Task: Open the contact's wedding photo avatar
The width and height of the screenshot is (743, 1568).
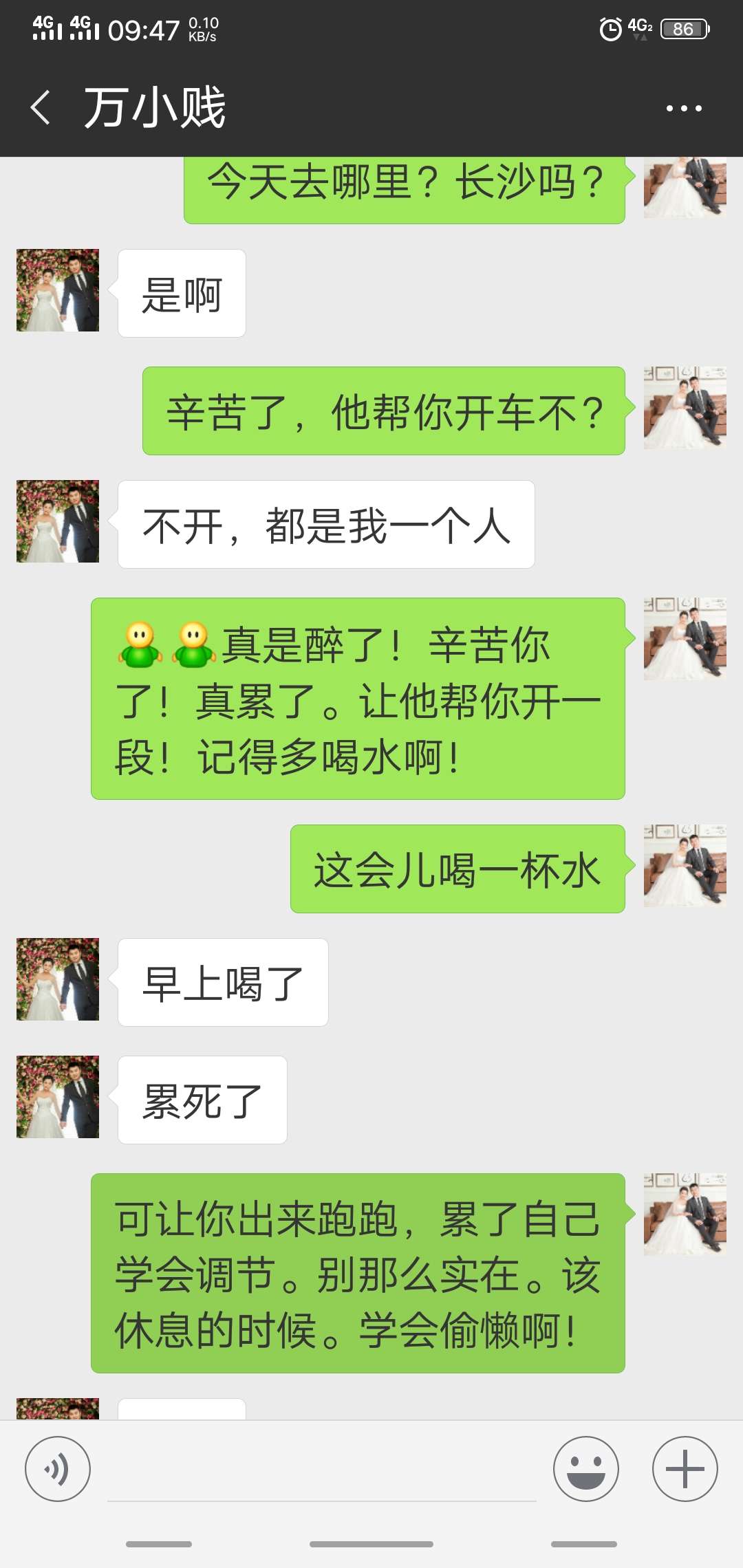Action: click(58, 290)
